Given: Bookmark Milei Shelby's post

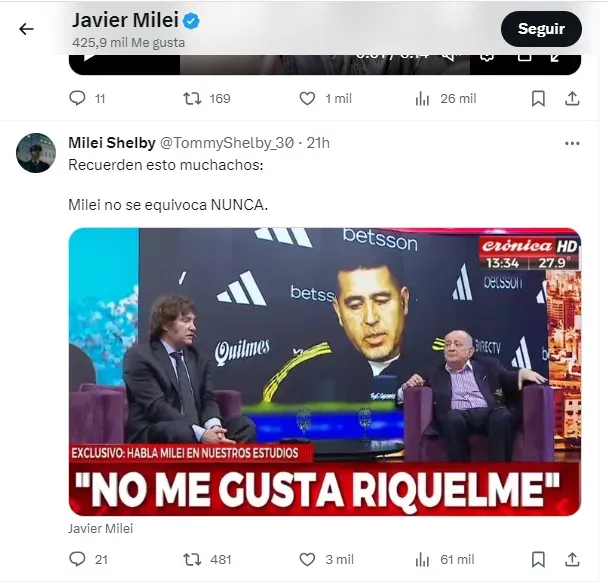Looking at the screenshot, I should 538,559.
